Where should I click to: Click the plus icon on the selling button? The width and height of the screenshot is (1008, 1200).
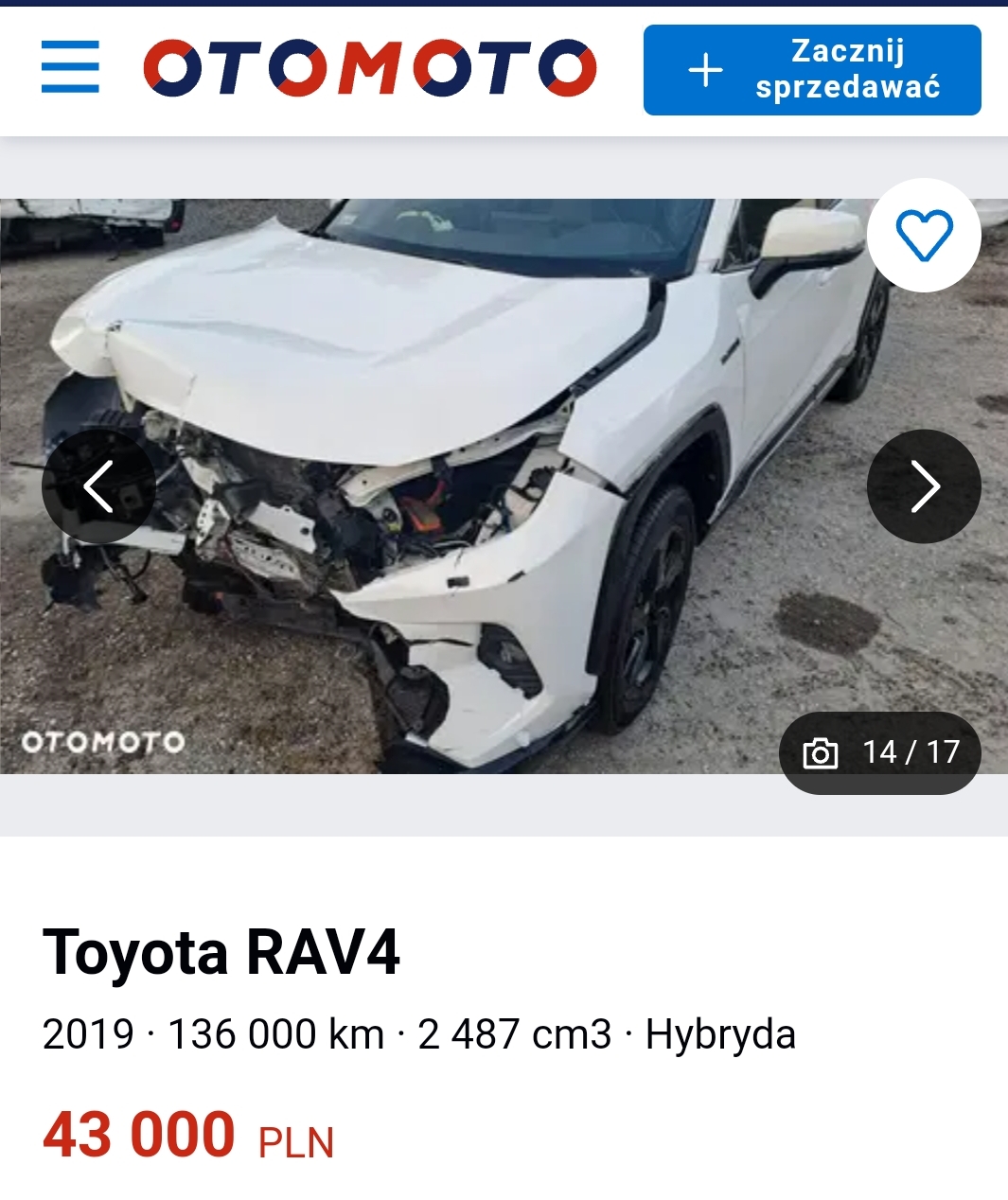[704, 70]
